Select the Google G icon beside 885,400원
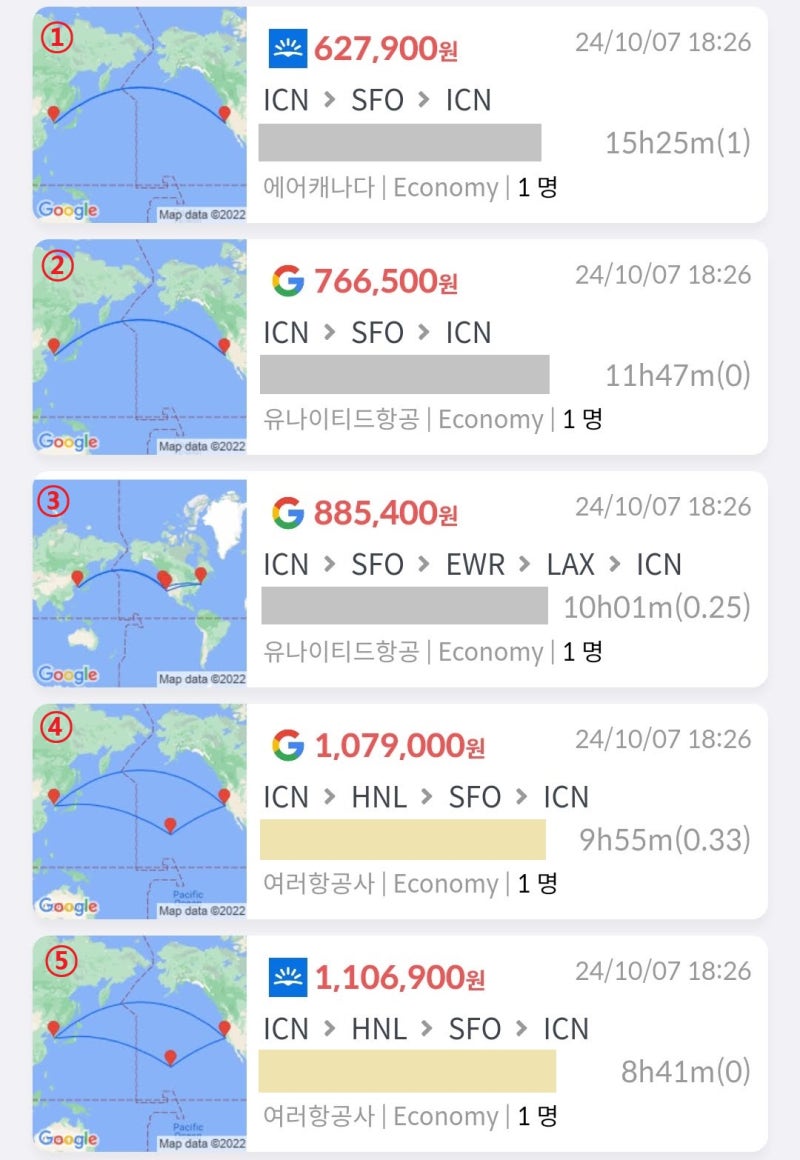 pos(287,514)
